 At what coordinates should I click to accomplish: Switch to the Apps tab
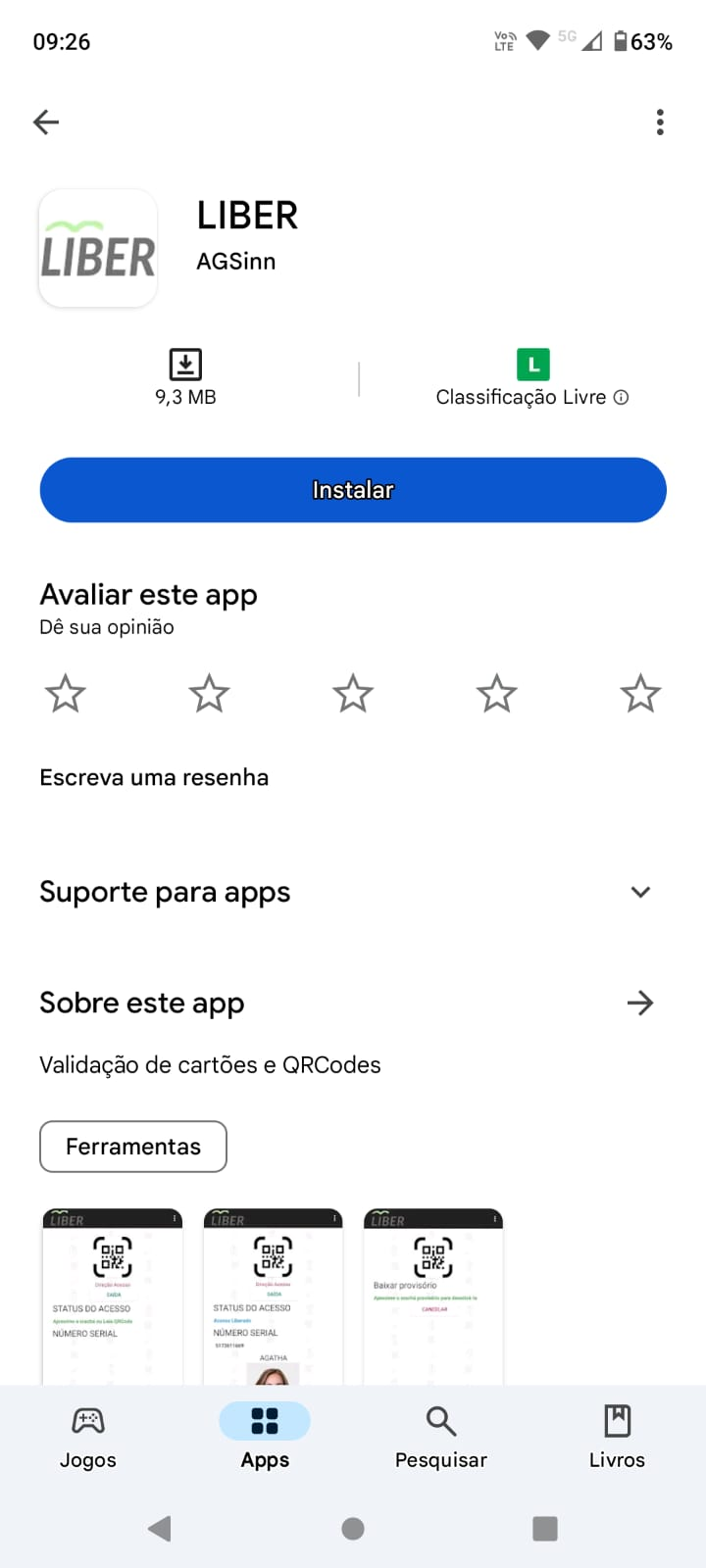(x=265, y=1437)
